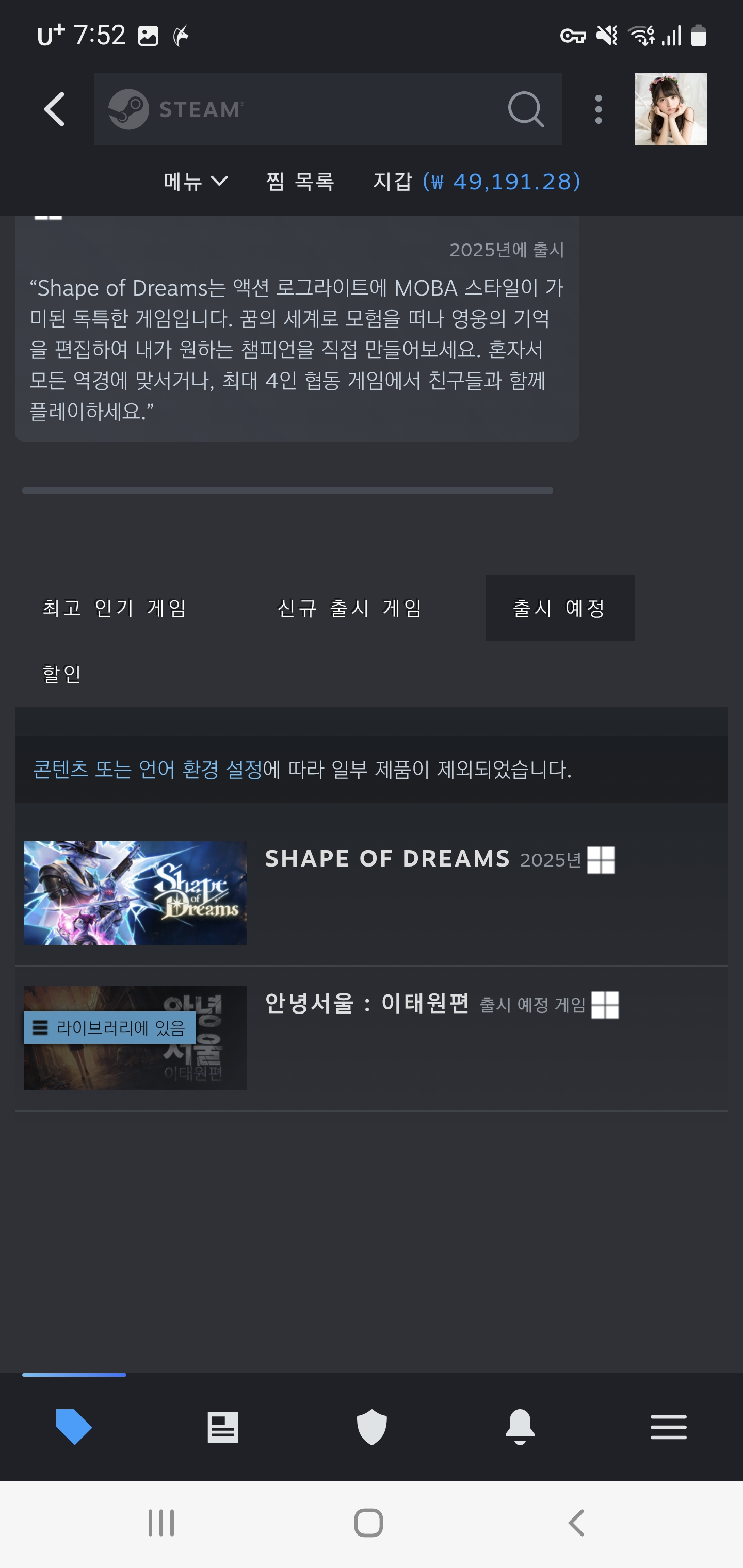The image size is (743, 1568).
Task: Open the notifications bell tab
Action: (x=520, y=1427)
